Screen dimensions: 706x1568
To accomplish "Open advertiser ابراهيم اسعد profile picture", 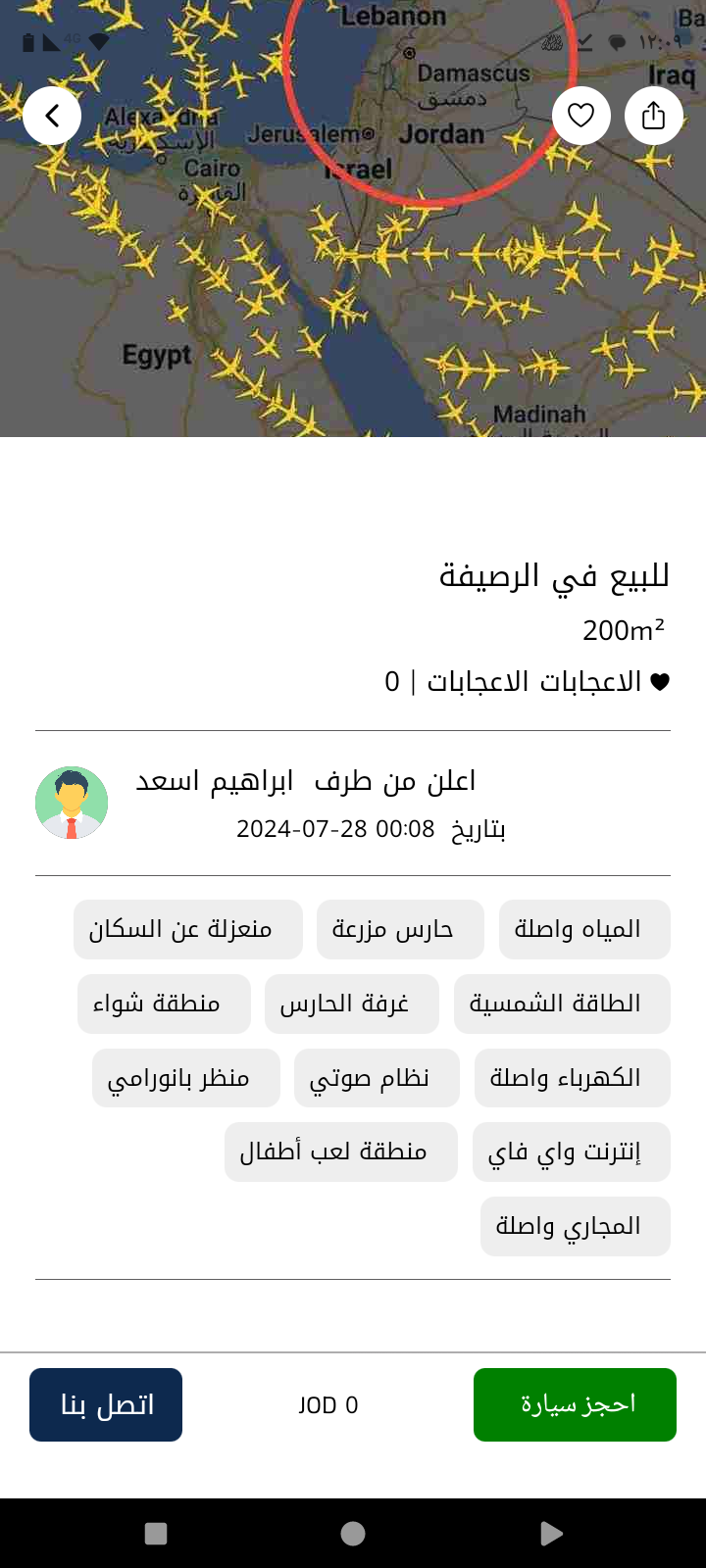I will [x=72, y=803].
